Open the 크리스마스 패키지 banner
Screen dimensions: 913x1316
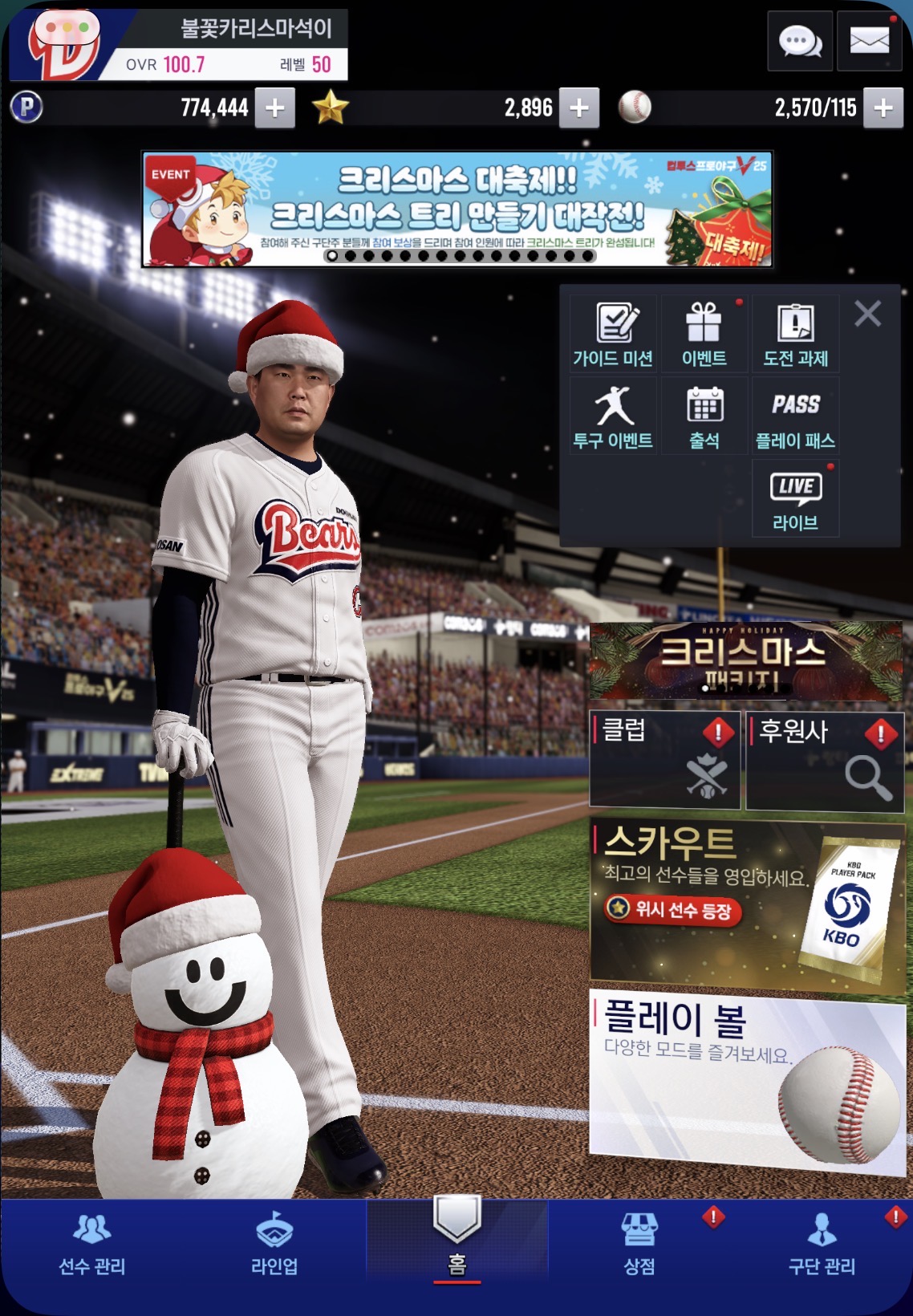click(x=746, y=661)
